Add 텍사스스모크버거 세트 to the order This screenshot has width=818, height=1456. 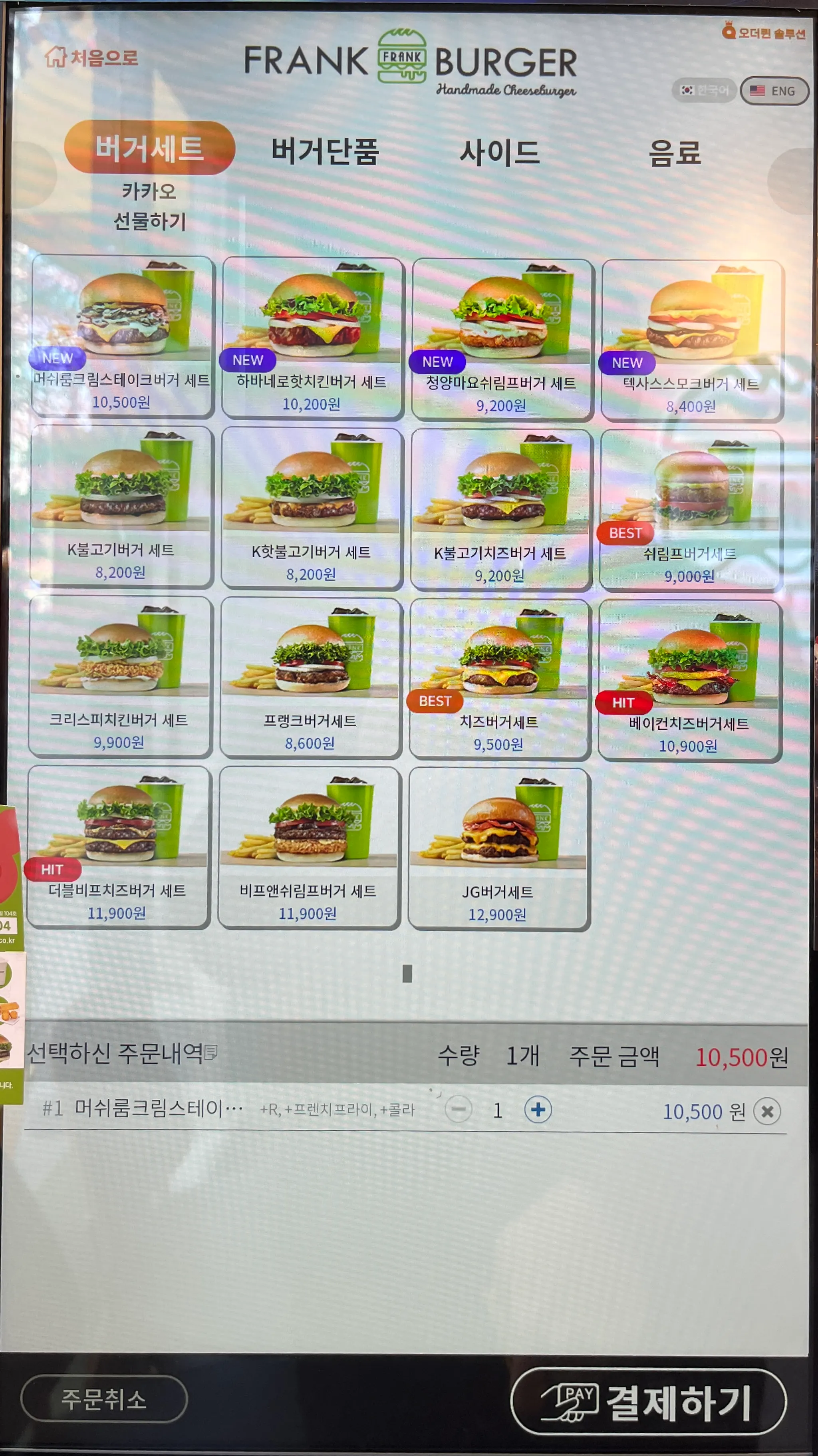tap(691, 340)
